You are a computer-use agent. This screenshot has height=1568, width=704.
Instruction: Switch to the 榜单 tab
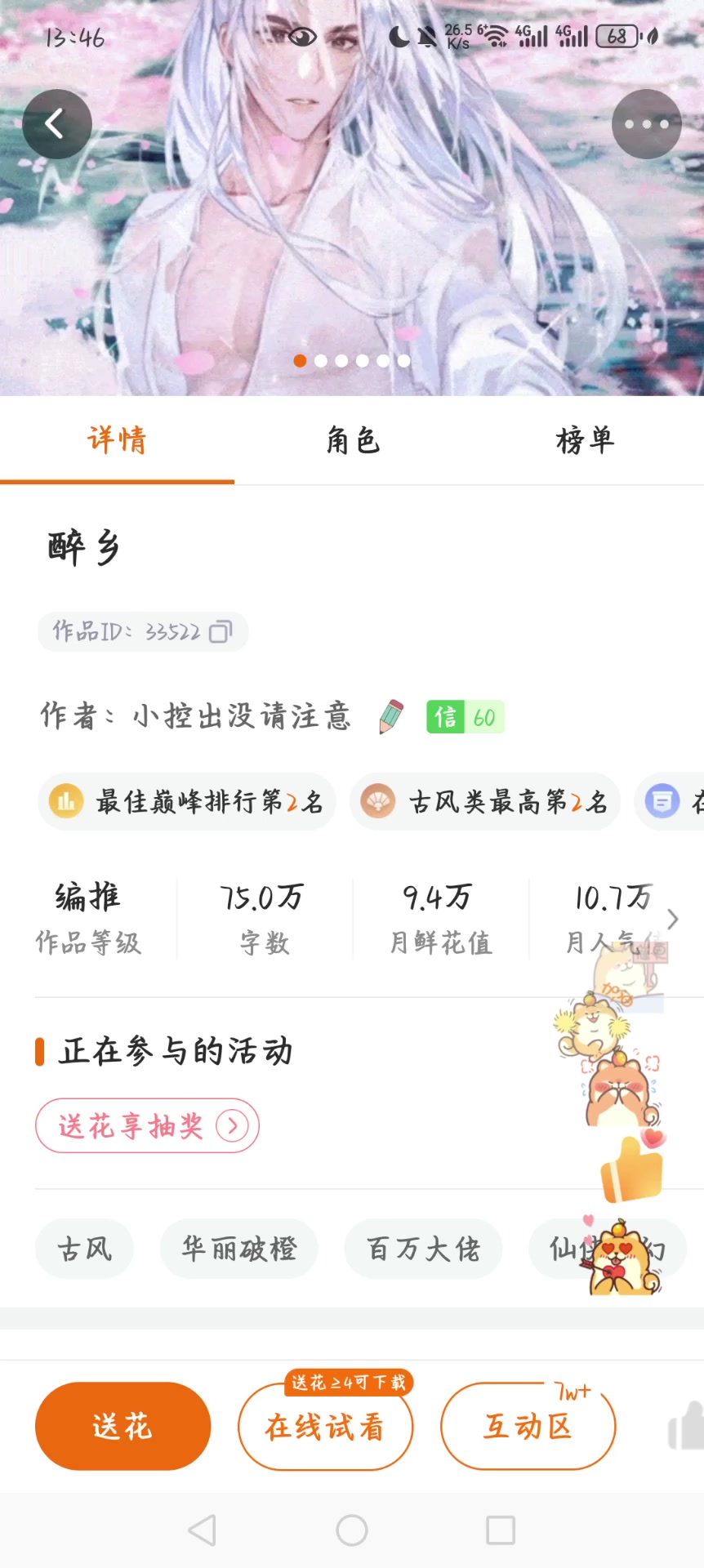(585, 441)
